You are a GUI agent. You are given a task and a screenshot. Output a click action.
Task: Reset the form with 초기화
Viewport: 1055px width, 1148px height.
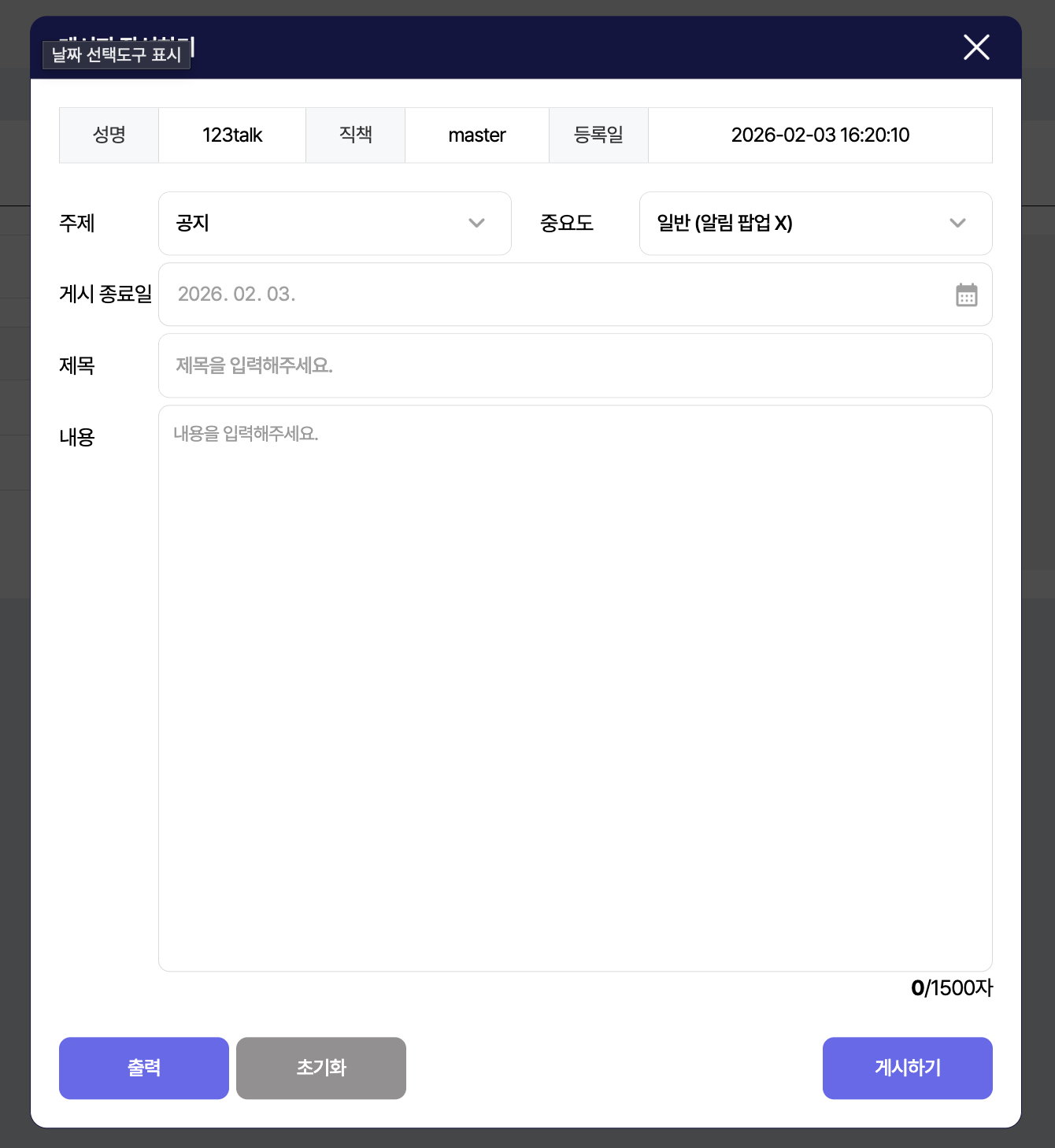pyautogui.click(x=321, y=1068)
